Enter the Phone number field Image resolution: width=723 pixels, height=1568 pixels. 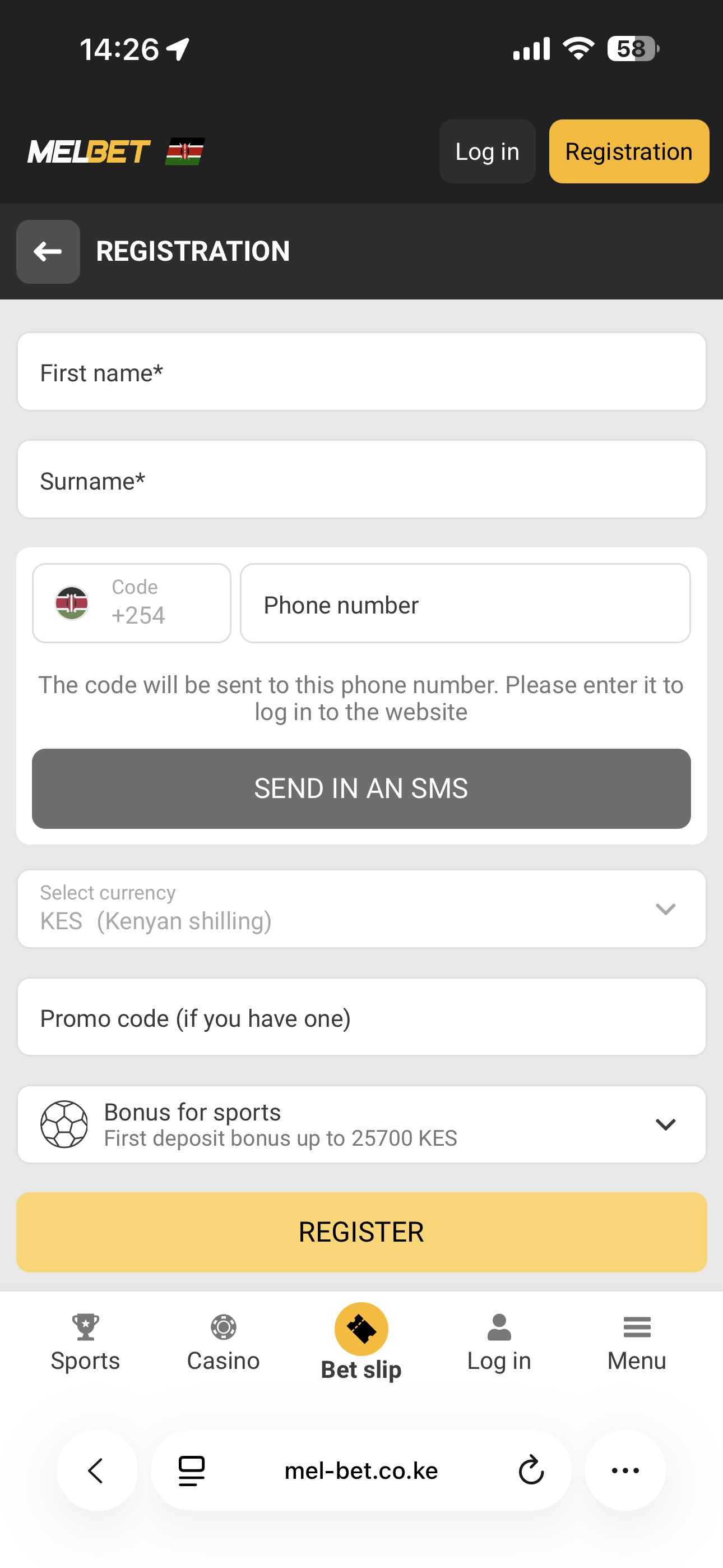click(465, 604)
